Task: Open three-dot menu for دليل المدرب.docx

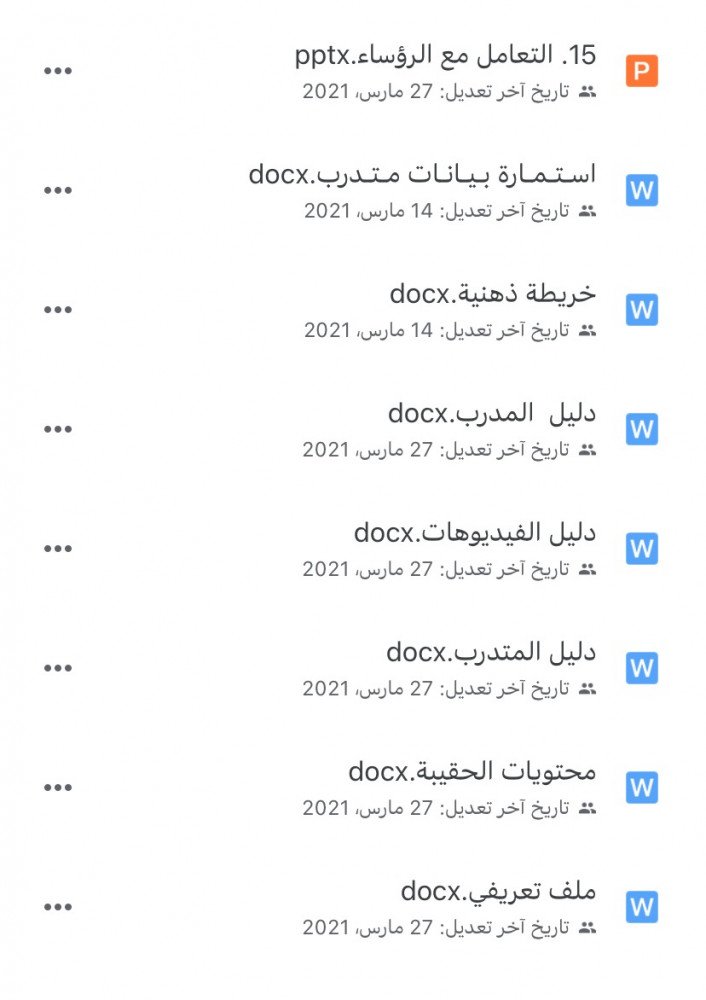Action: 58,430
